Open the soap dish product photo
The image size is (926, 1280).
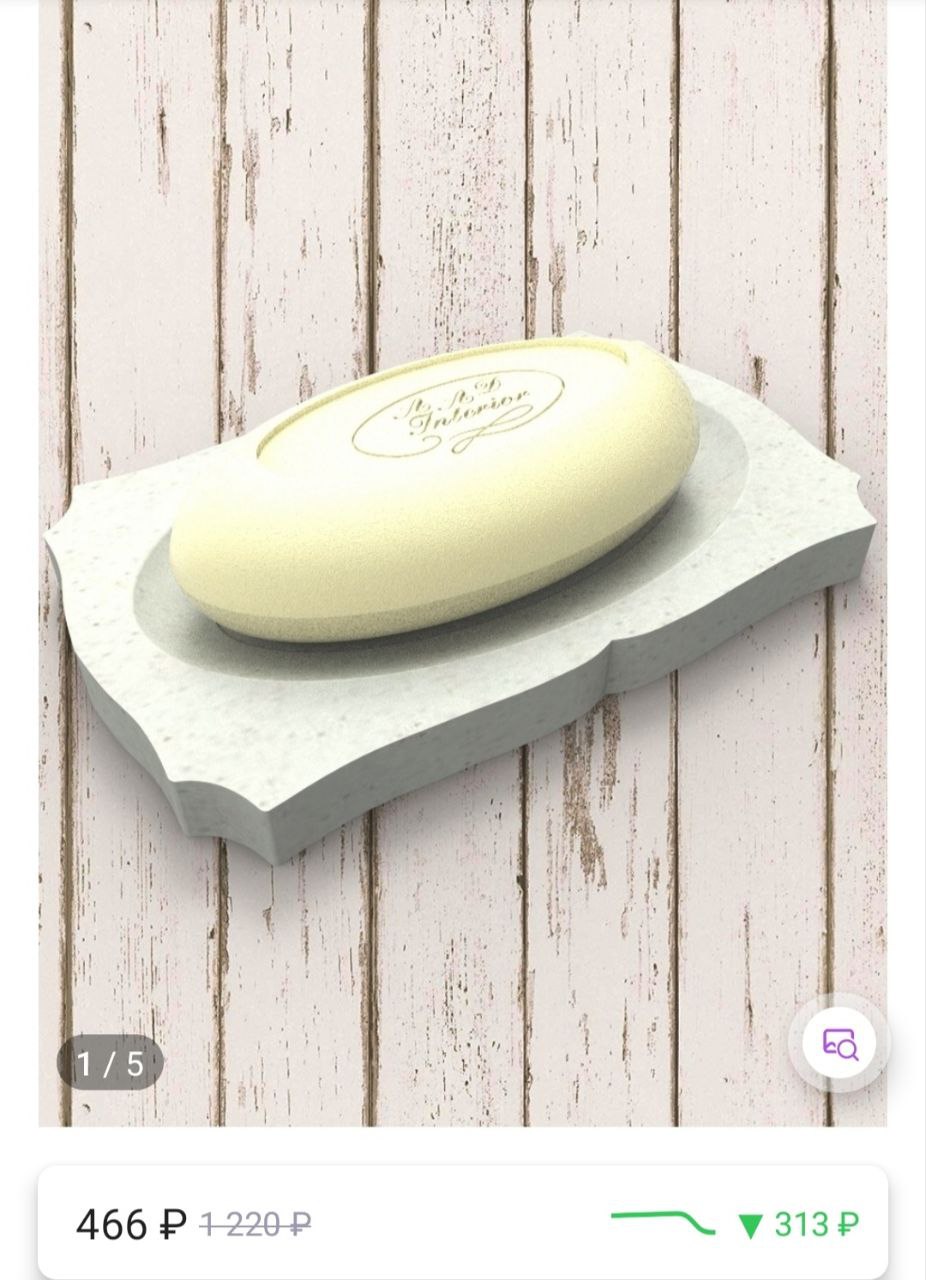click(462, 560)
